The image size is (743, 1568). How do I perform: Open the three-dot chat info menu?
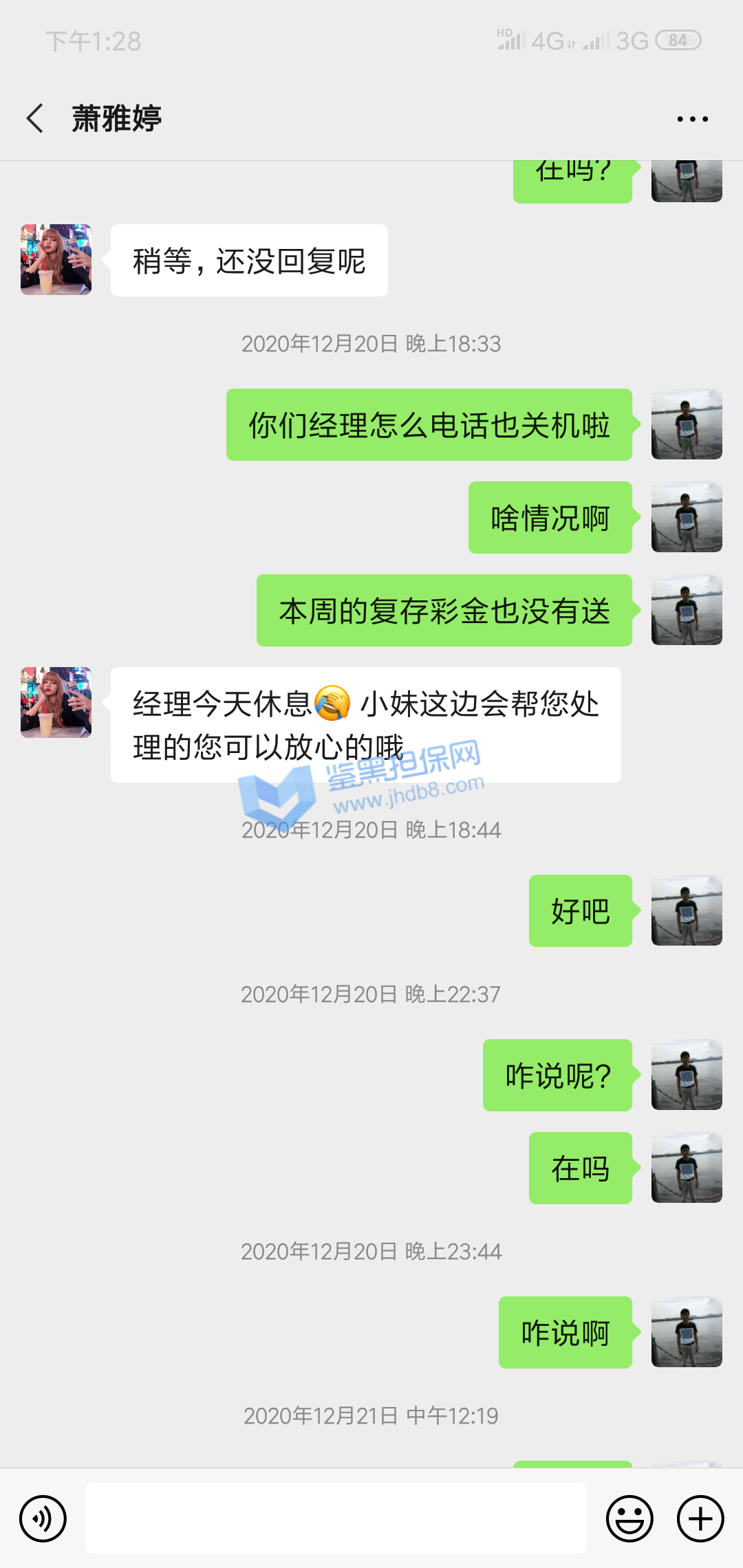pyautogui.click(x=692, y=119)
